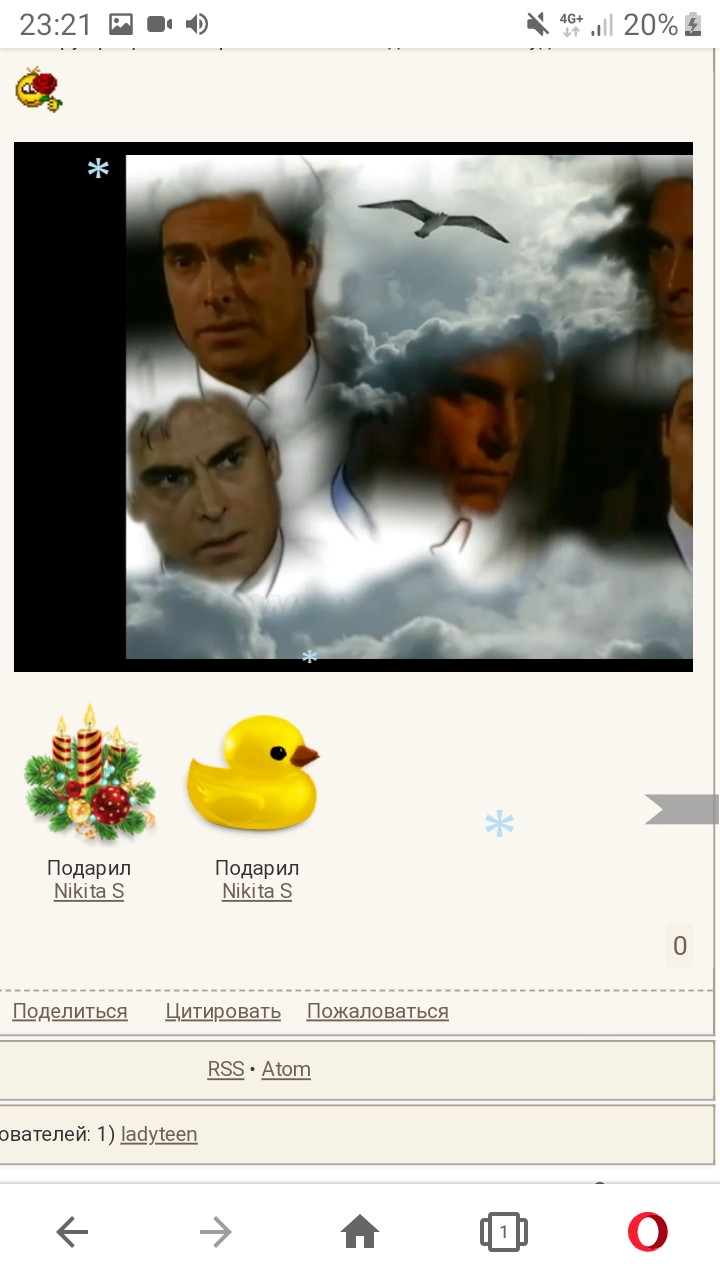
Task: Quote the post with Цитировать
Action: pos(223,1011)
